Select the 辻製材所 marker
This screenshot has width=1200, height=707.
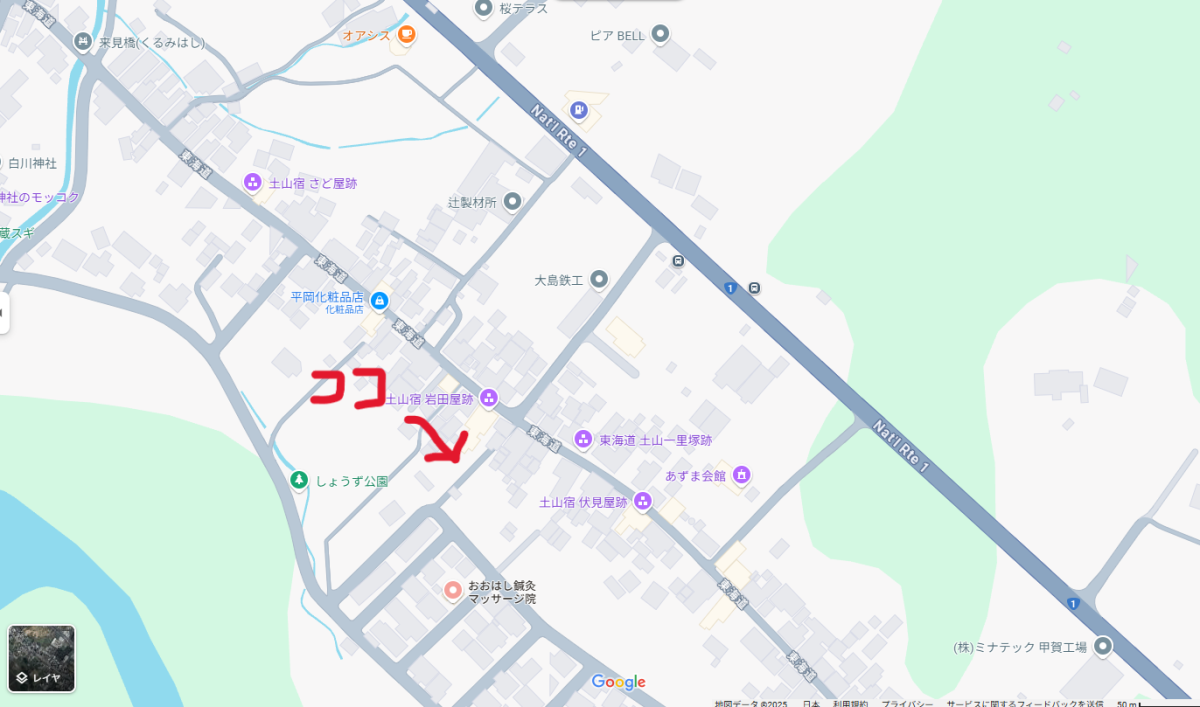[513, 202]
